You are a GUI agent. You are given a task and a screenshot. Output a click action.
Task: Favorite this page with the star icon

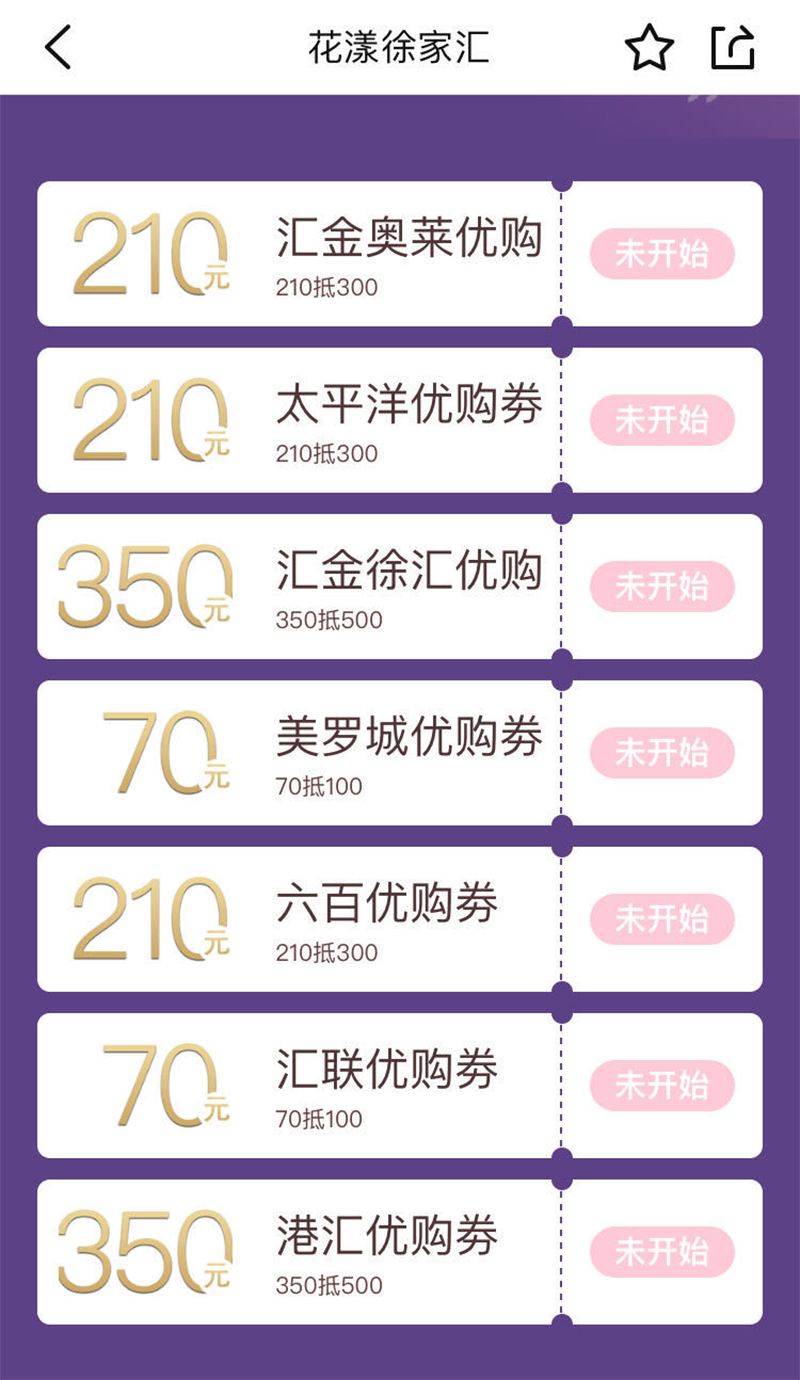(x=650, y=48)
